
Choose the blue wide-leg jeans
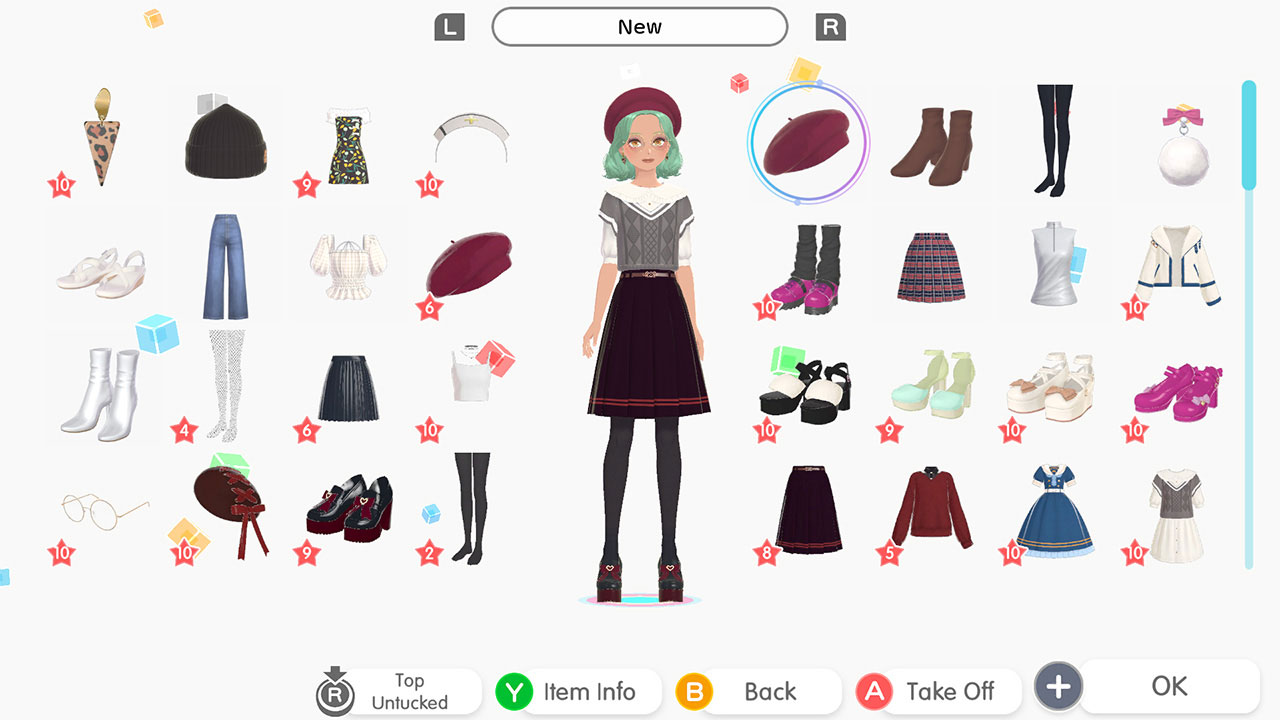(x=225, y=266)
